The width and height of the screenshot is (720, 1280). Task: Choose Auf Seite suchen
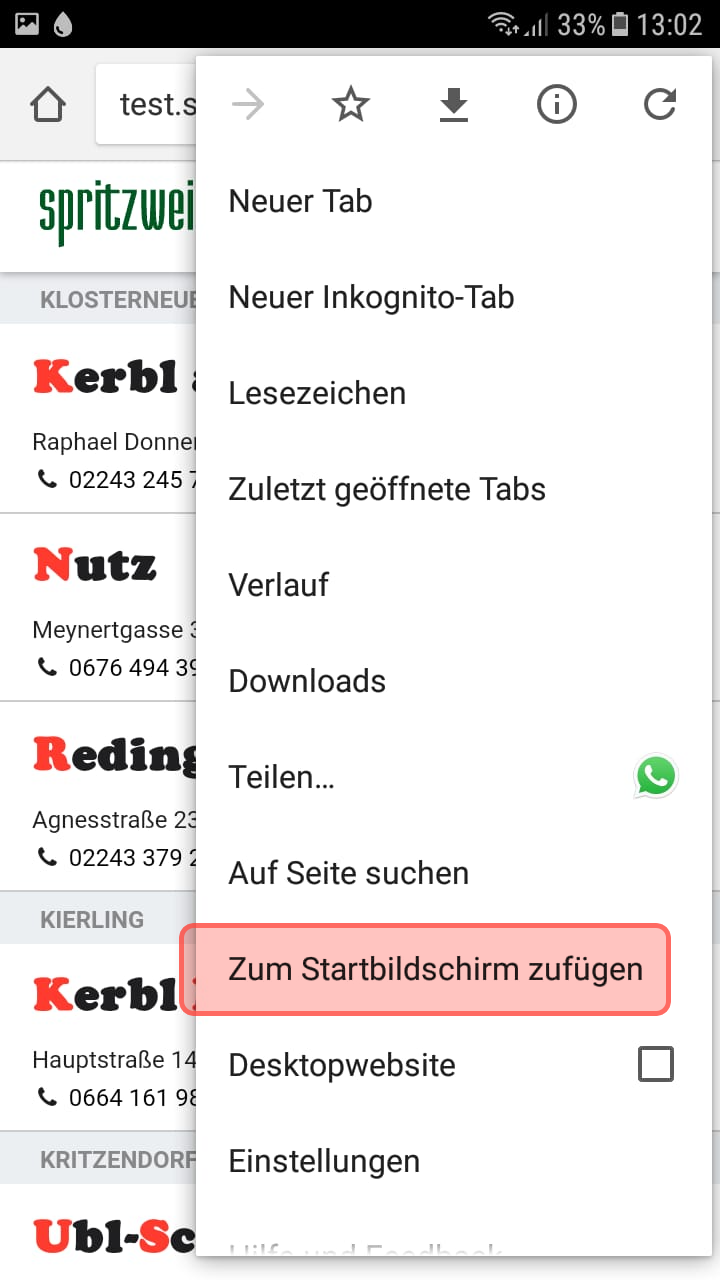point(348,873)
